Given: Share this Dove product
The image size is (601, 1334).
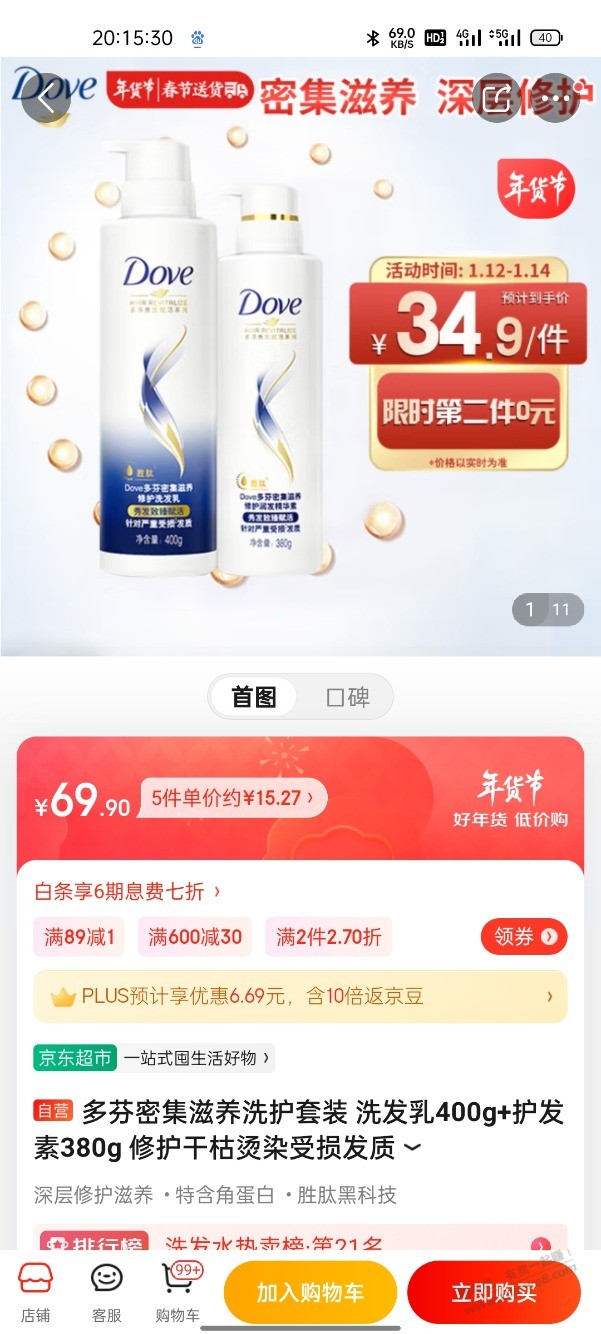Looking at the screenshot, I should (x=496, y=98).
